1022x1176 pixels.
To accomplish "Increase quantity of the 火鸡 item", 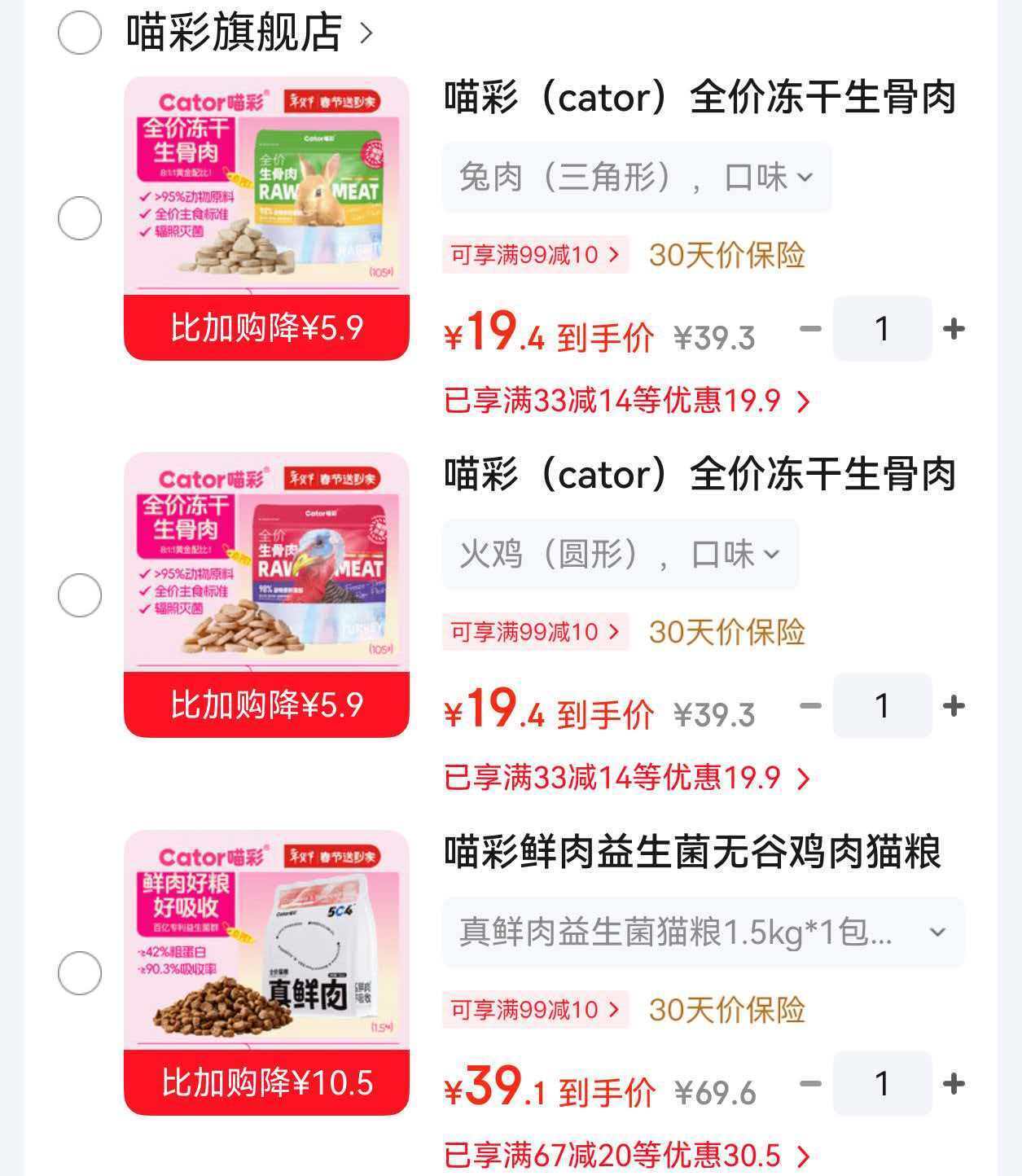I will [953, 706].
